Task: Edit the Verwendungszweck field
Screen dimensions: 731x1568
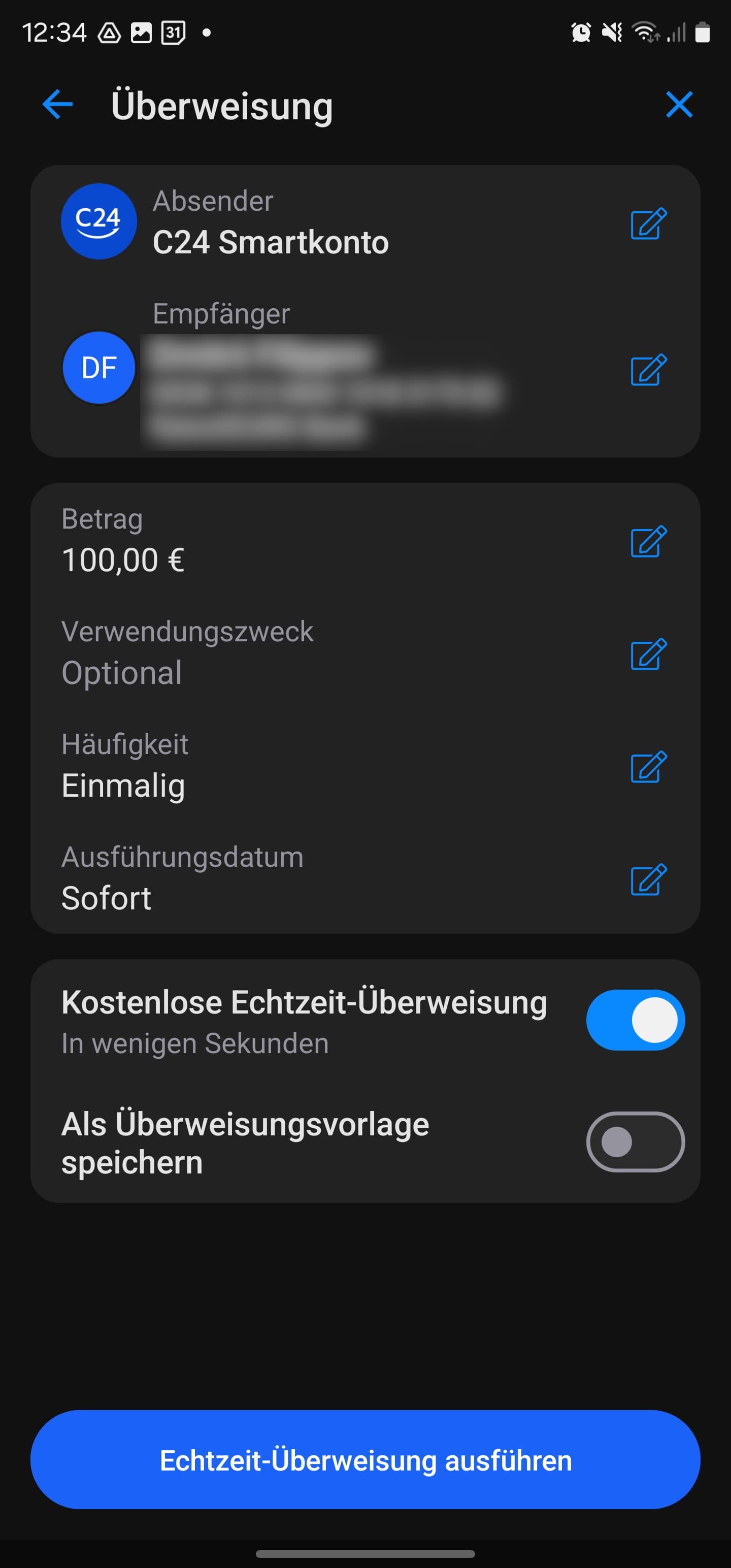Action: pos(648,654)
